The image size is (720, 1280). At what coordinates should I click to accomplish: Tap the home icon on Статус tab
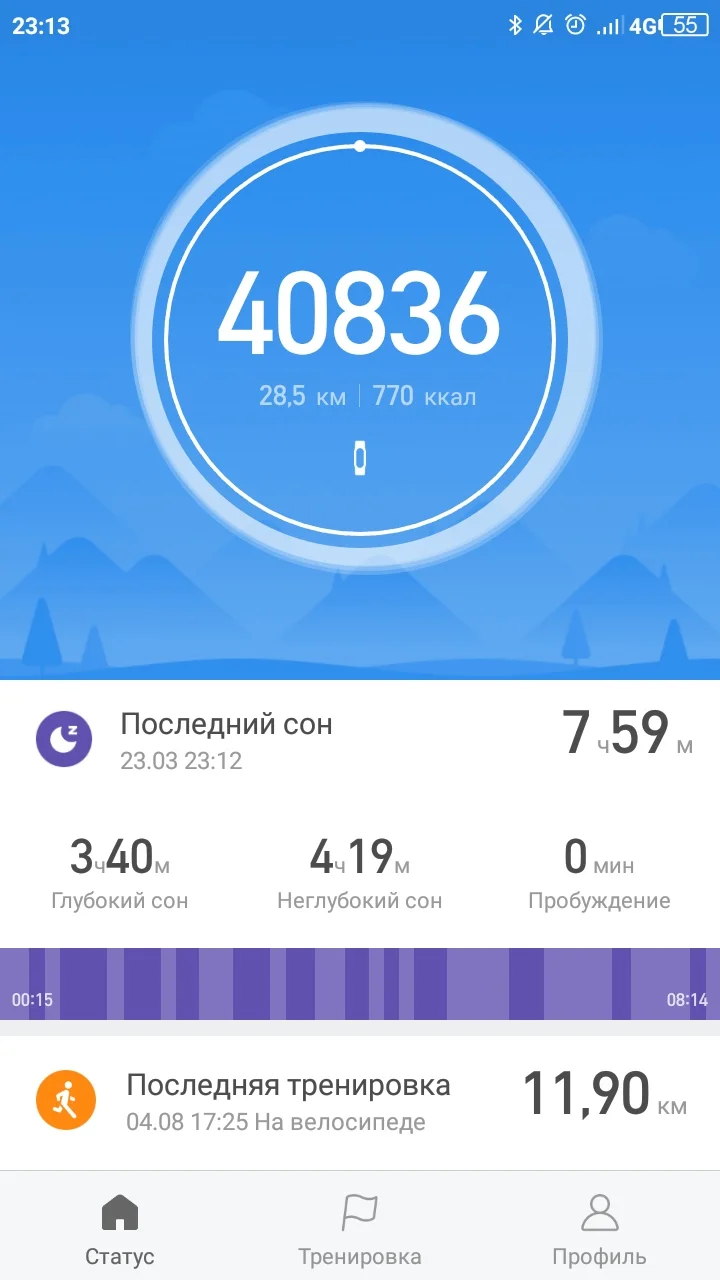[120, 1213]
